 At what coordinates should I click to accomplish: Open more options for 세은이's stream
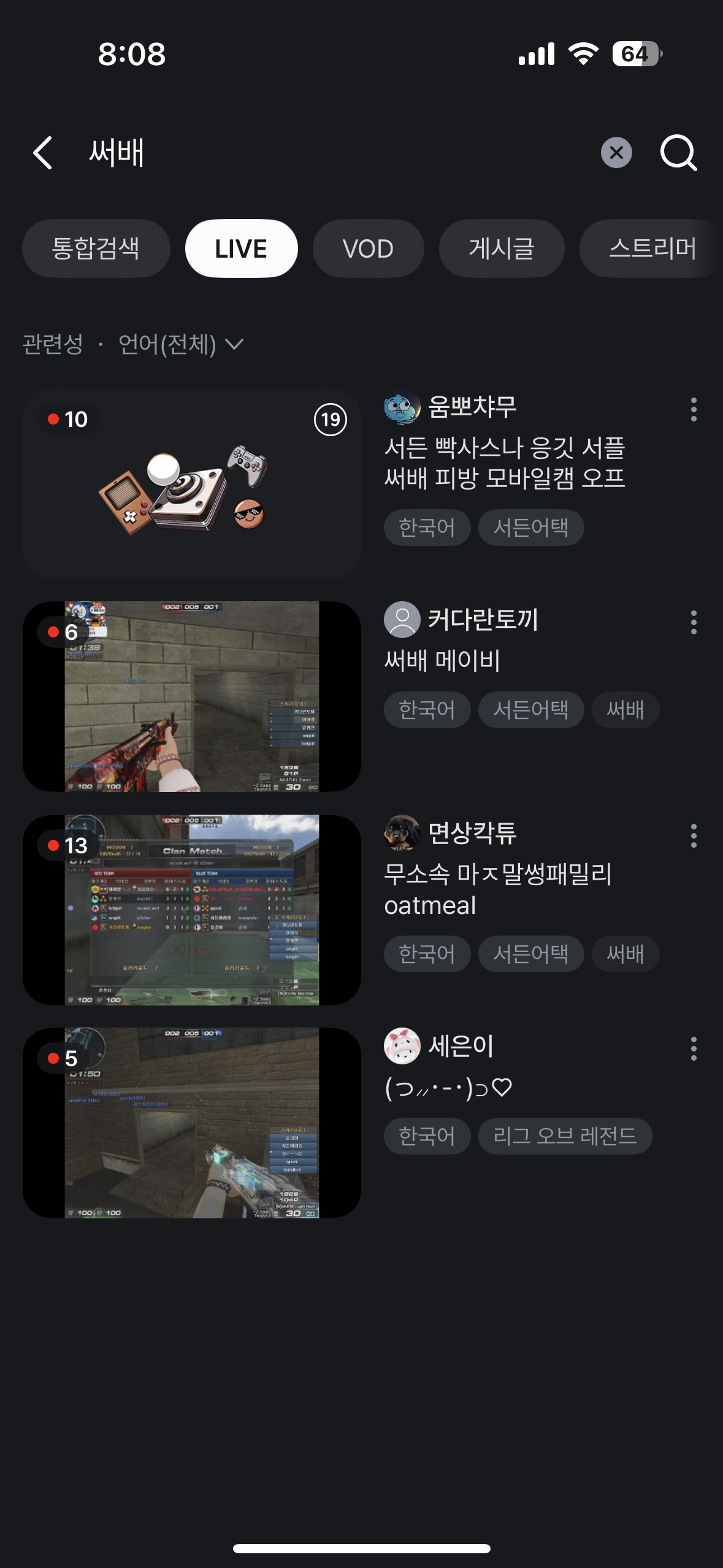tap(694, 1049)
